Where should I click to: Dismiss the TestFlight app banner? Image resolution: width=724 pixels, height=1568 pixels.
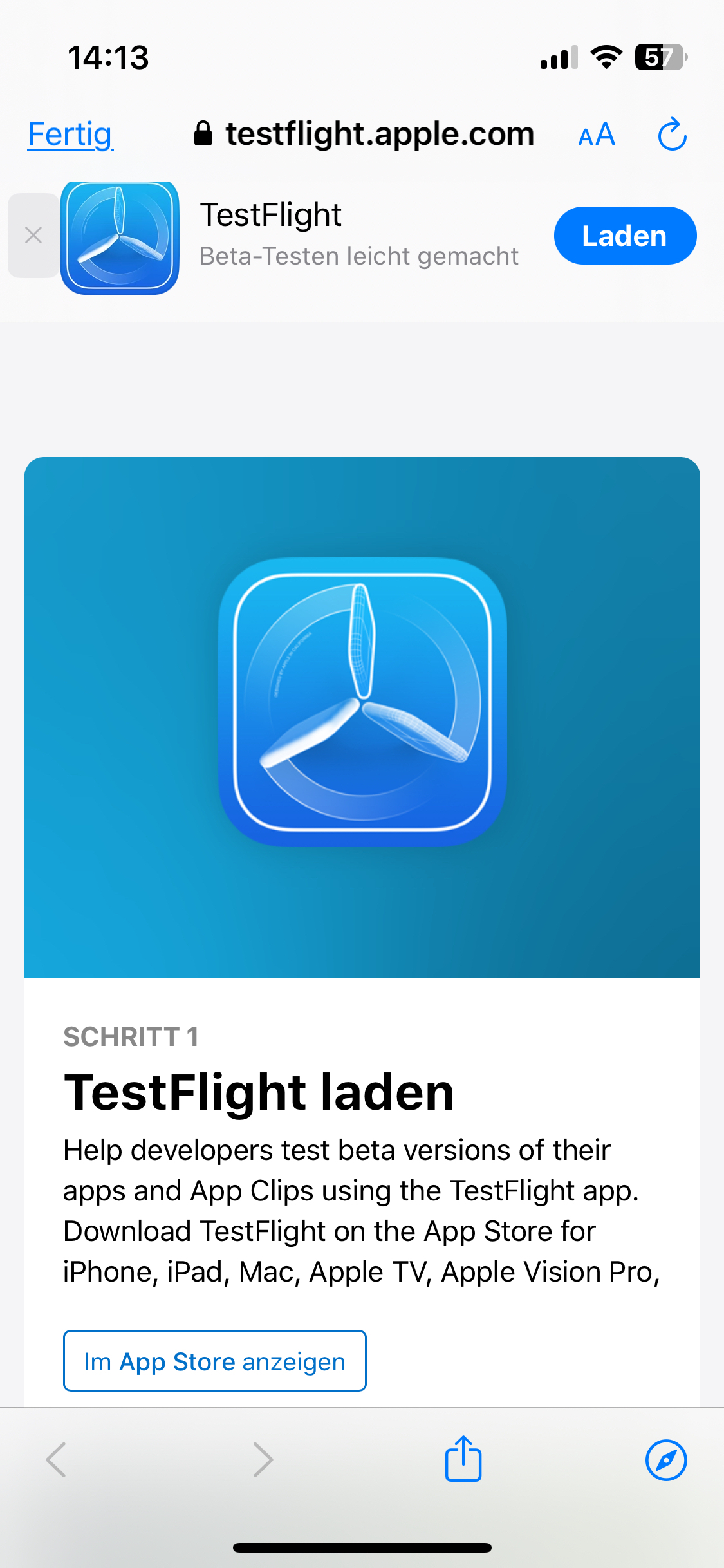33,236
